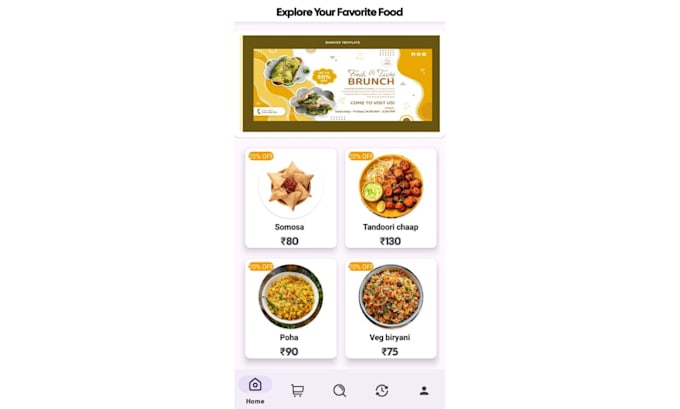Open the Tandoori chaap card

[391, 198]
